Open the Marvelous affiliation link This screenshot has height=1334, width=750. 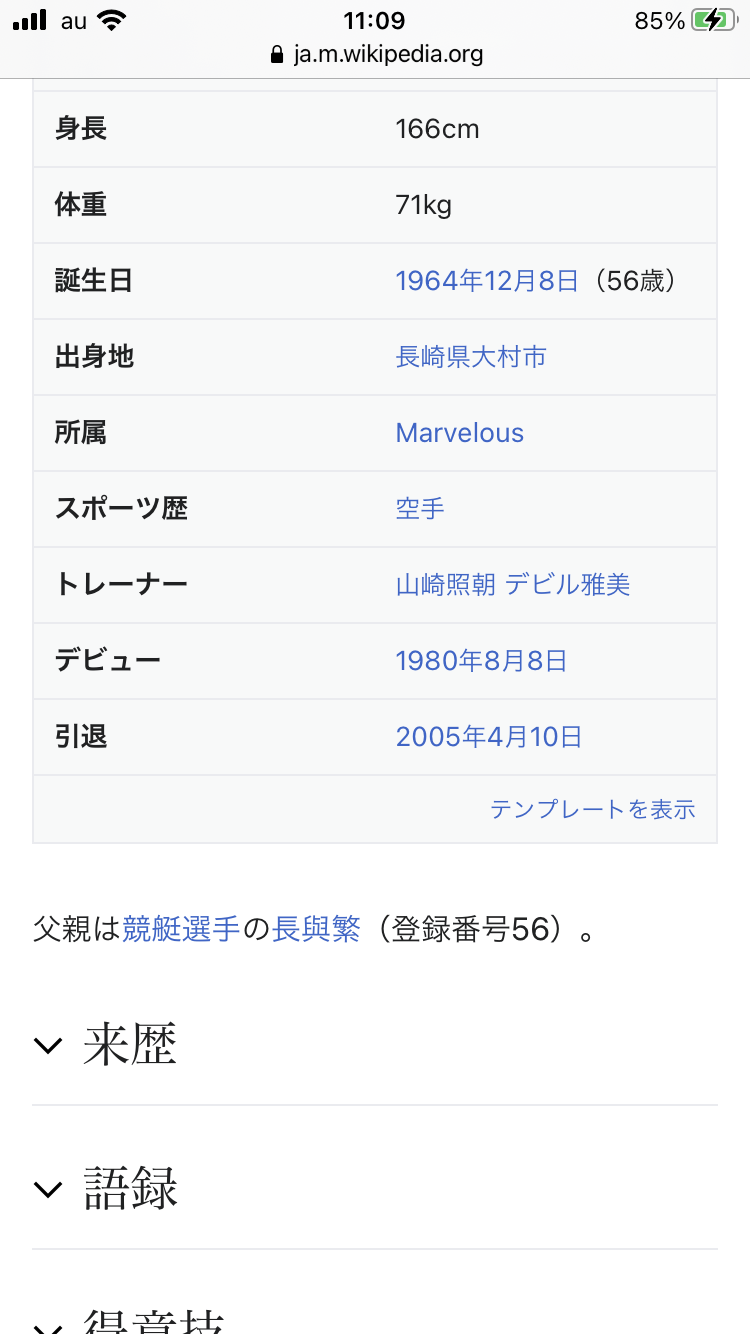click(x=459, y=433)
